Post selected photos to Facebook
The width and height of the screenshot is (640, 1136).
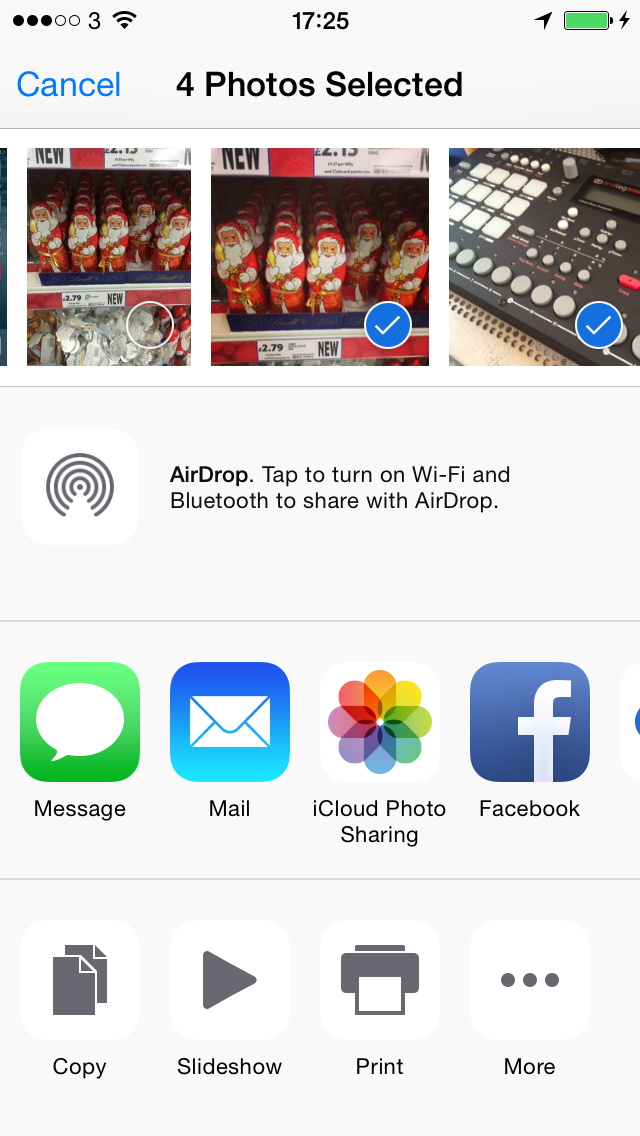click(530, 722)
